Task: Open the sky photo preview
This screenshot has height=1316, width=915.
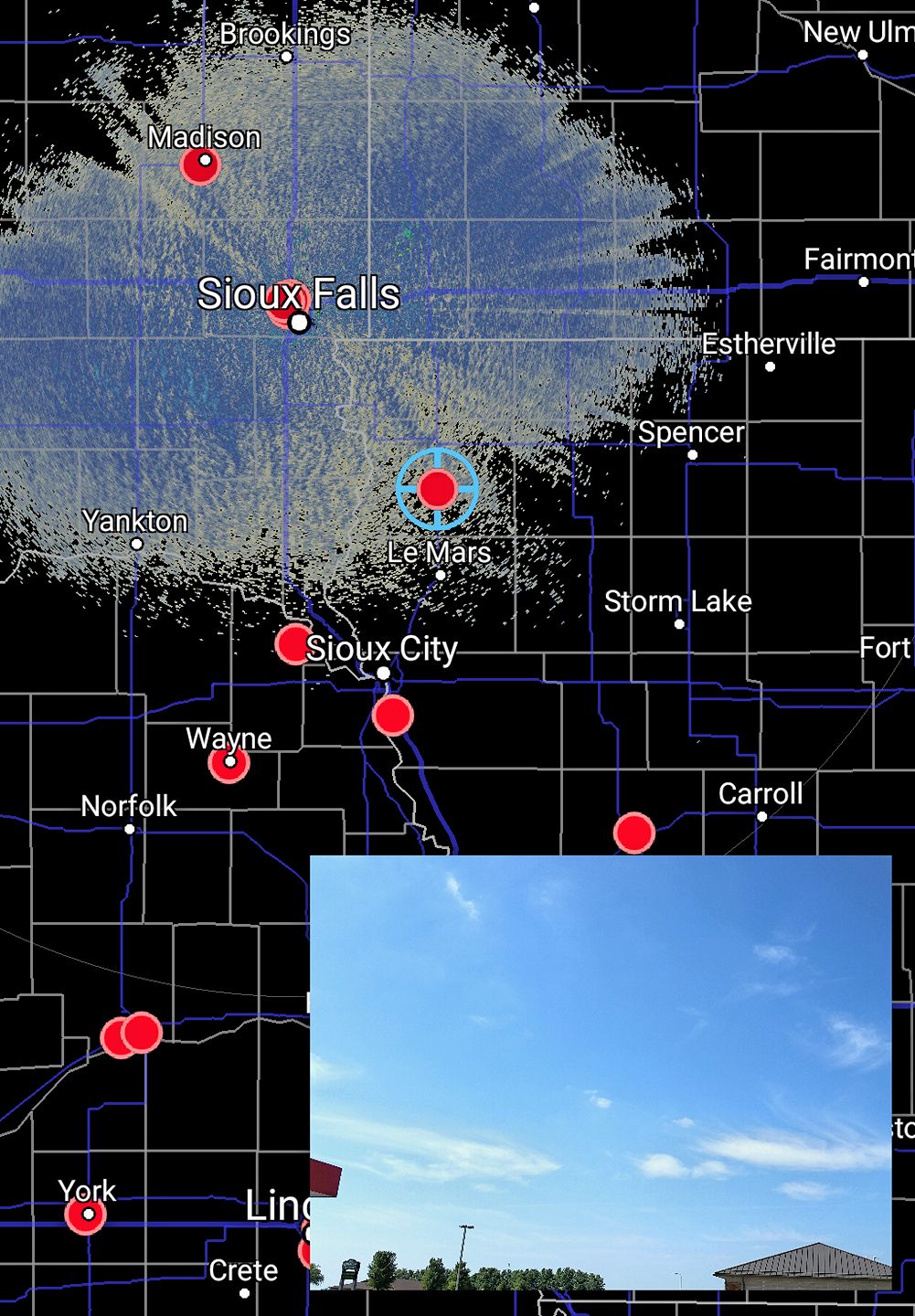Action: coord(601,1072)
